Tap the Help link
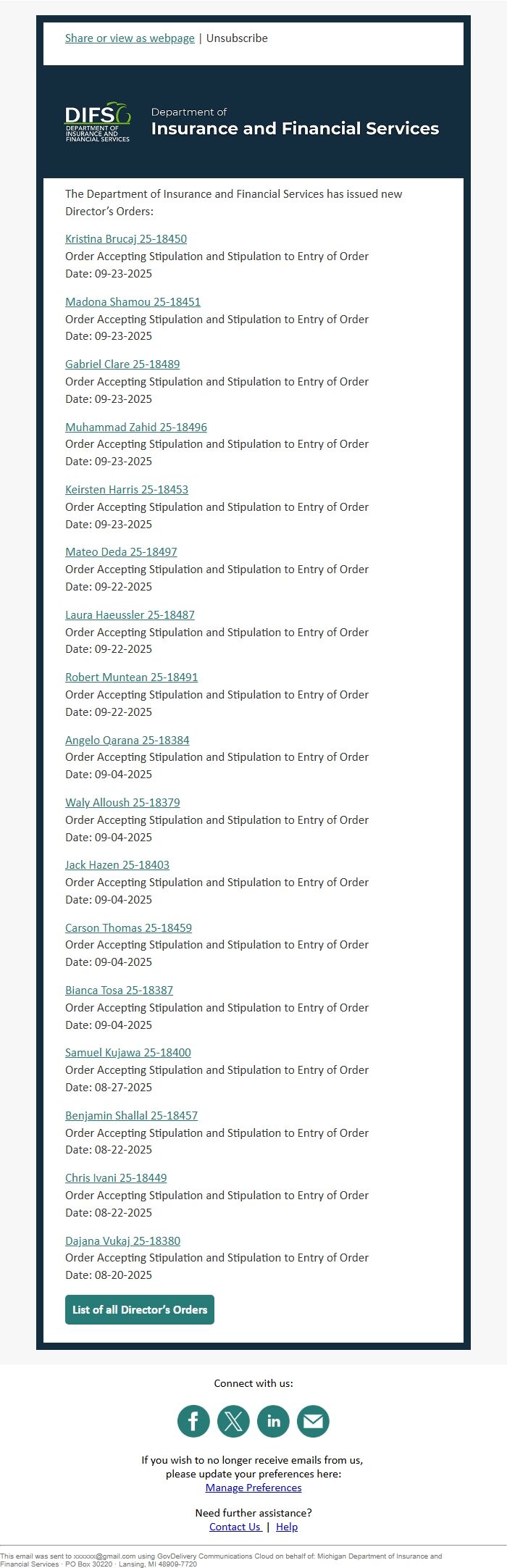This screenshot has width=507, height=1568. [287, 1527]
